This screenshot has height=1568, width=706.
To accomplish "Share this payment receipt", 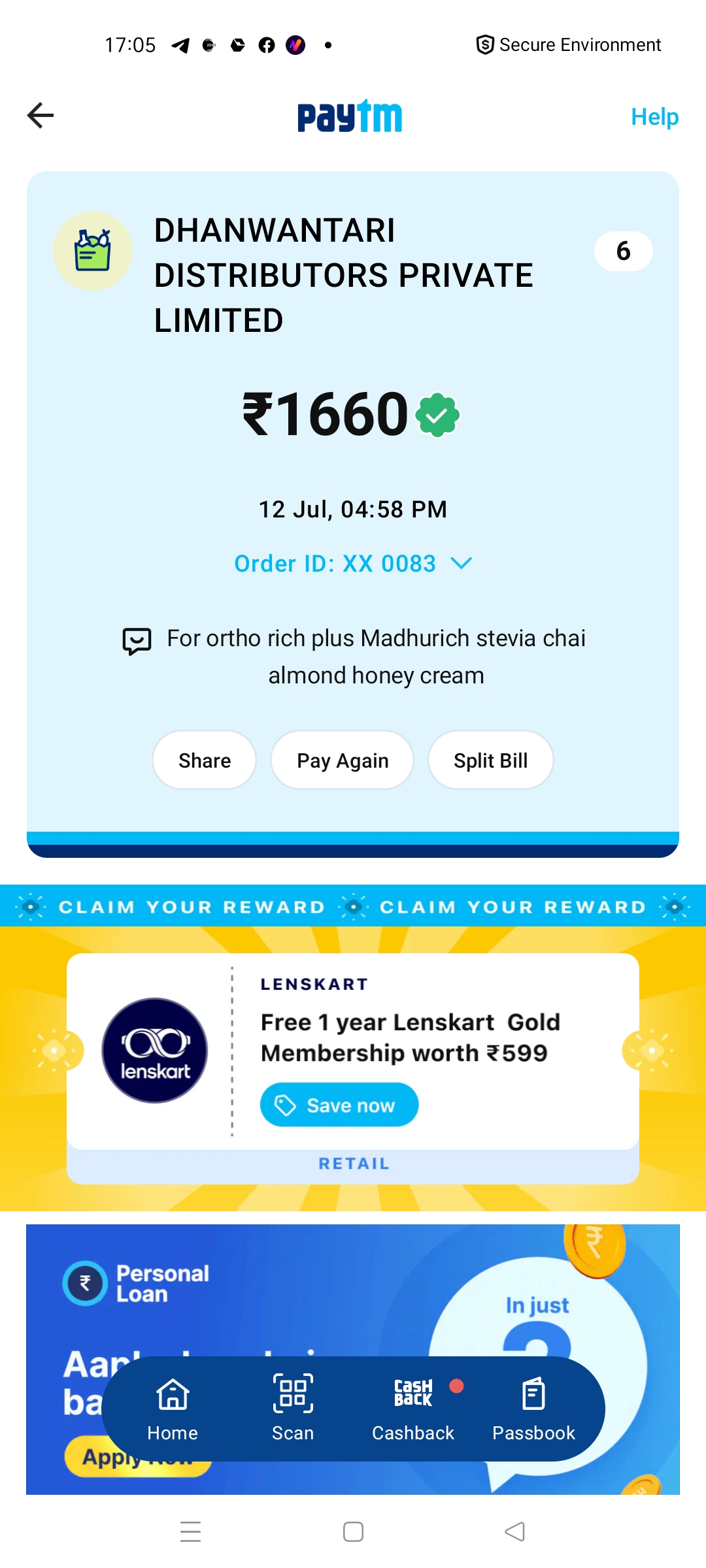I will coord(205,760).
